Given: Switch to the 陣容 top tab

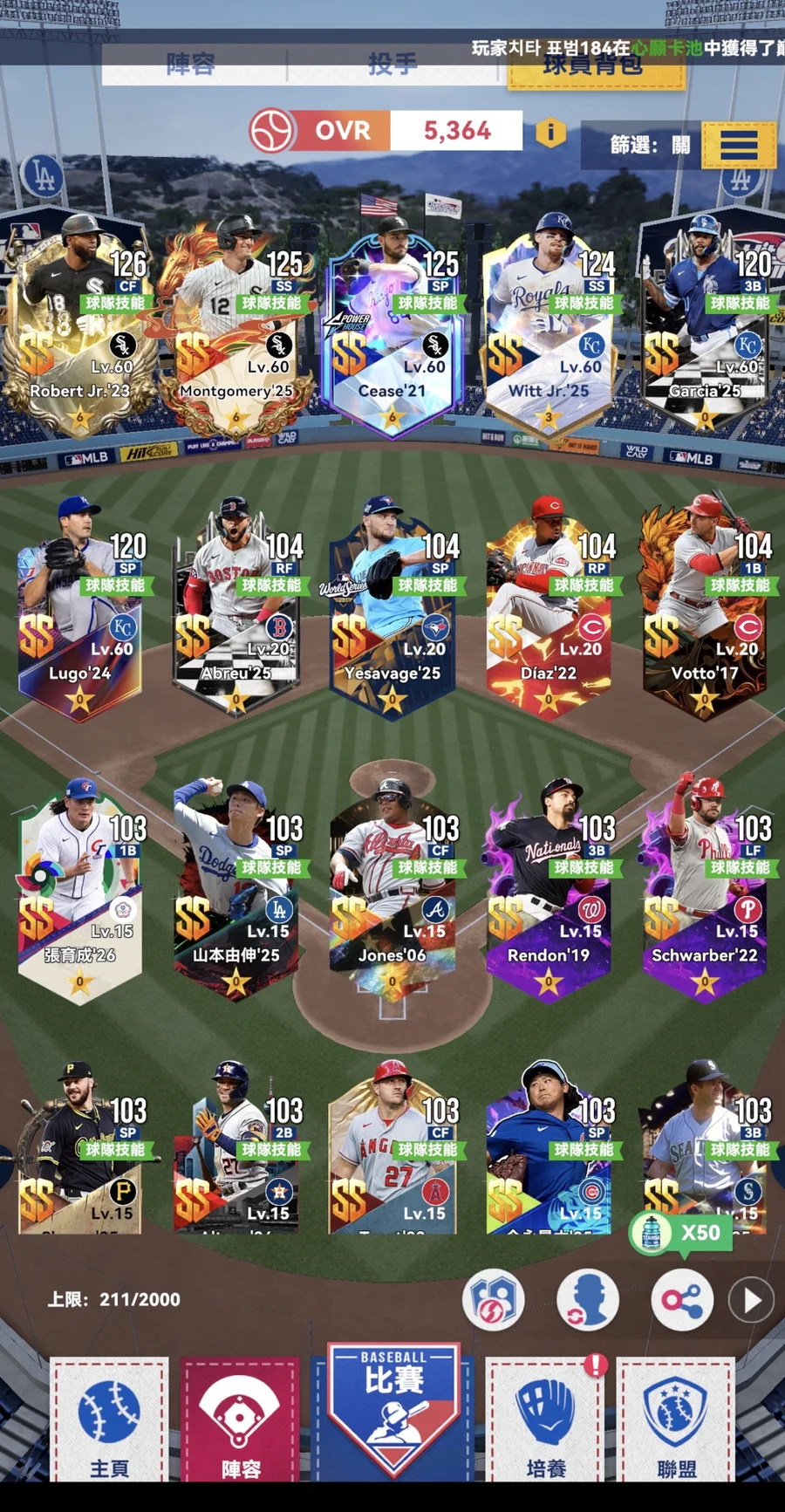Looking at the screenshot, I should pyautogui.click(x=192, y=64).
